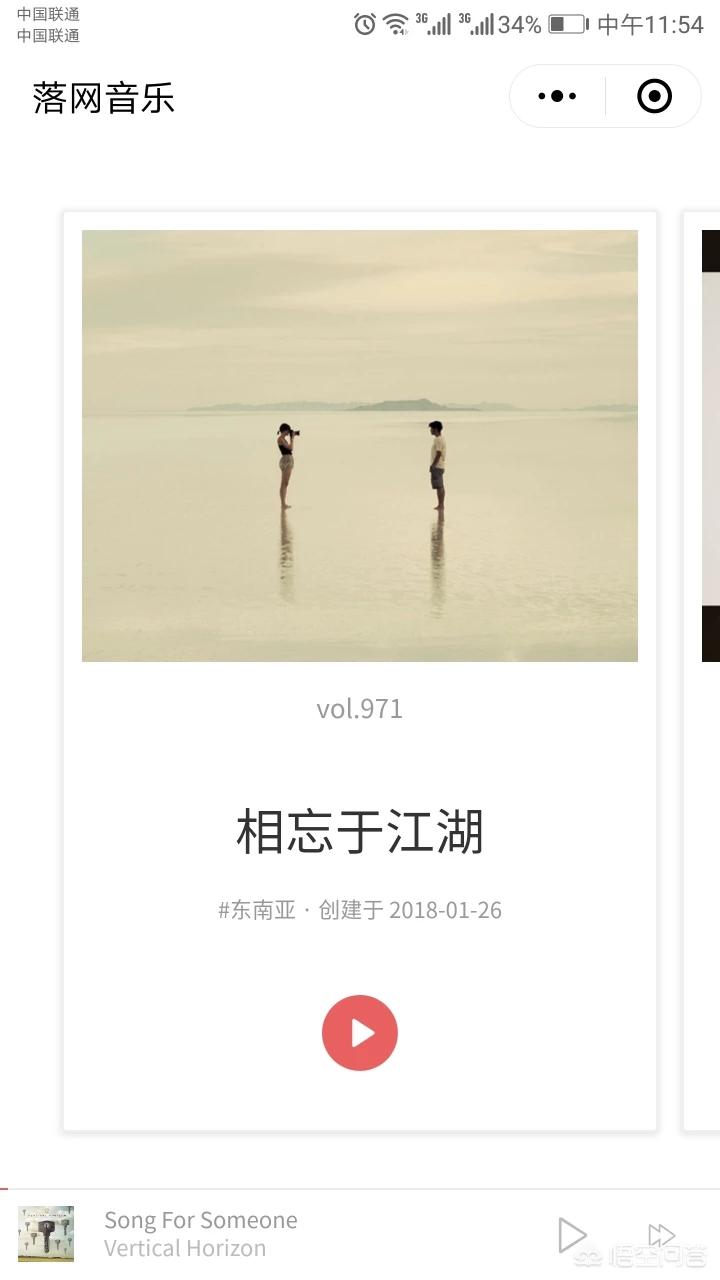The width and height of the screenshot is (720, 1280).
Task: Open the mini program more options menu
Action: [x=557, y=96]
